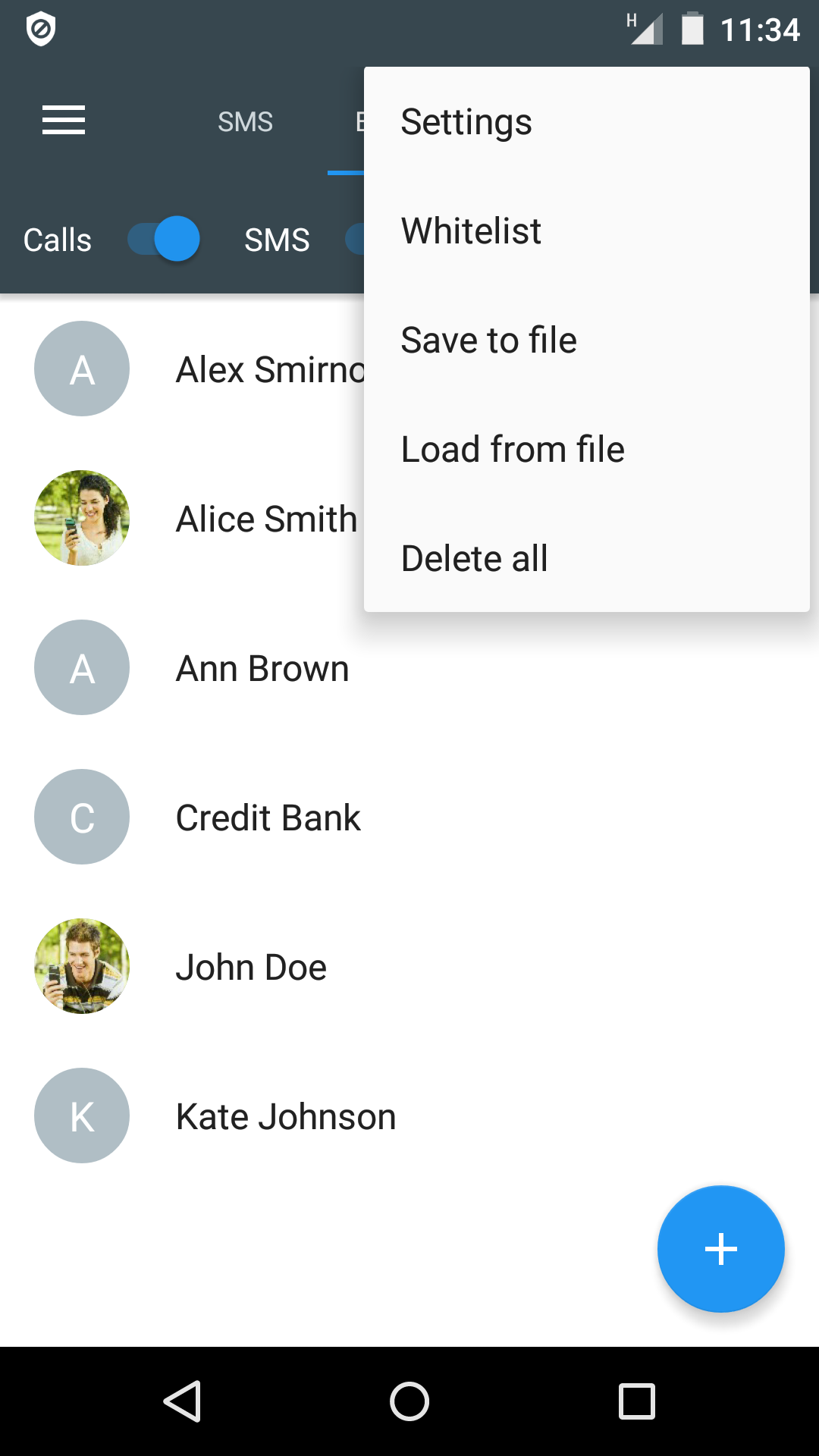
Task: Tap the blue plus button to add entry
Action: tap(720, 1248)
